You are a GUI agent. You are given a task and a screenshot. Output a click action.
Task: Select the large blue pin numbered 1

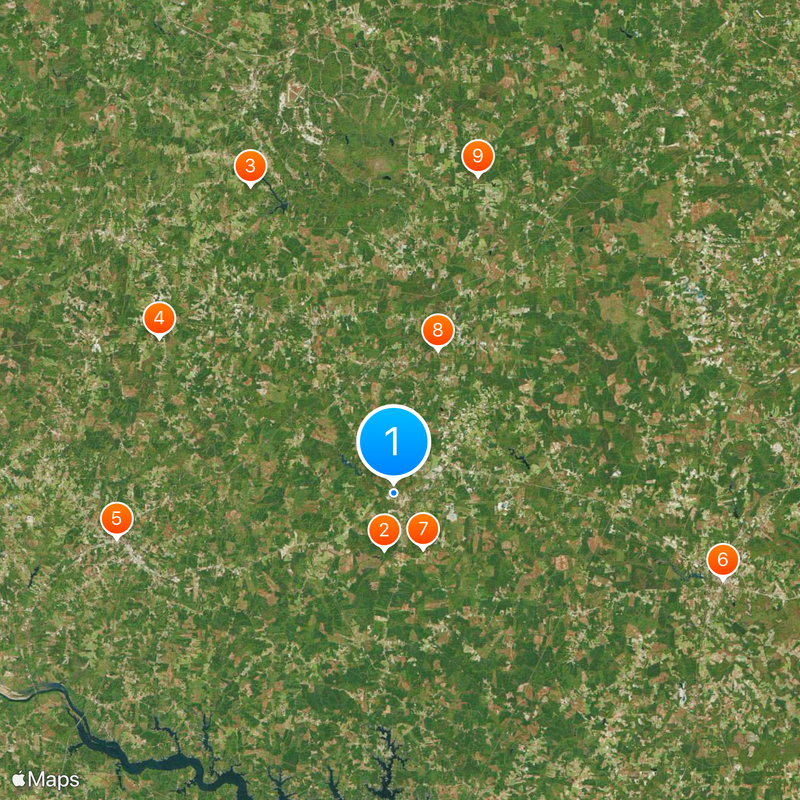[x=394, y=441]
